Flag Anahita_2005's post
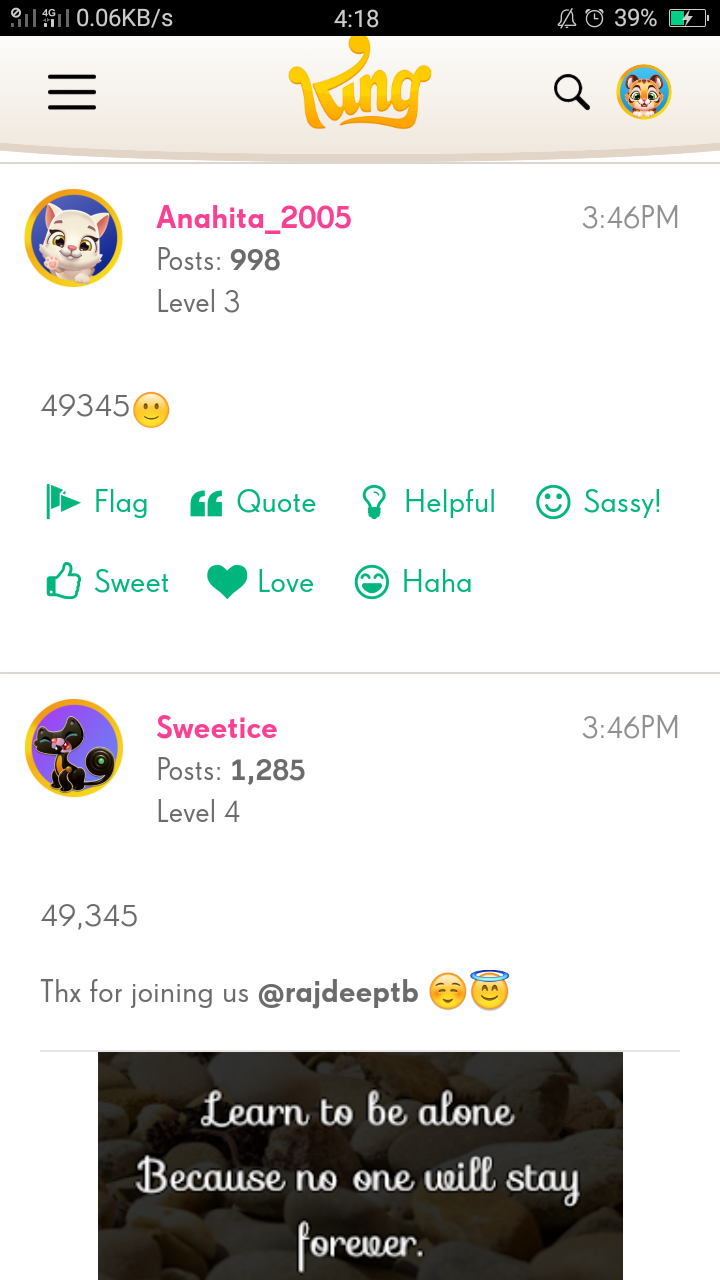720x1280 pixels. (x=98, y=502)
